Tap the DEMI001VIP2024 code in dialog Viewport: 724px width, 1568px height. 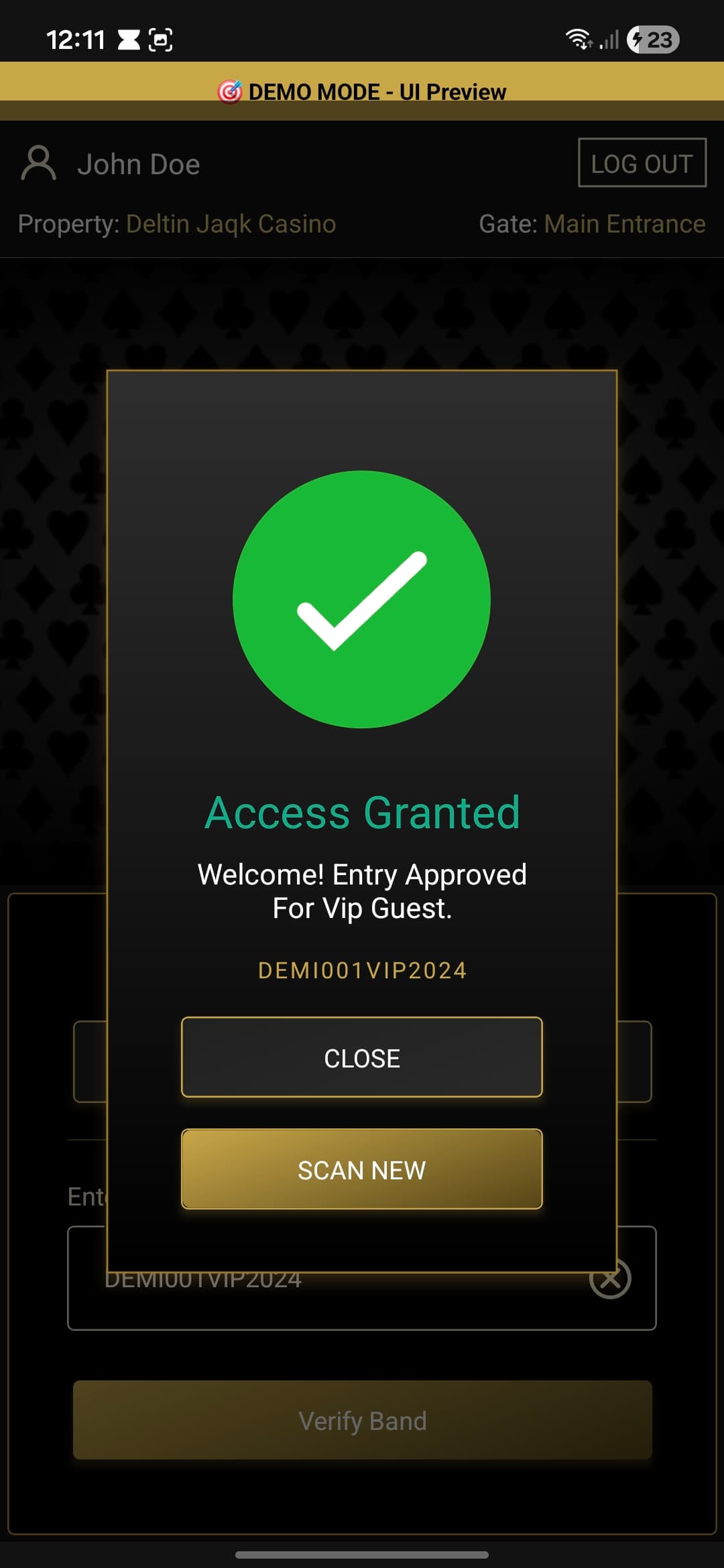click(x=362, y=970)
